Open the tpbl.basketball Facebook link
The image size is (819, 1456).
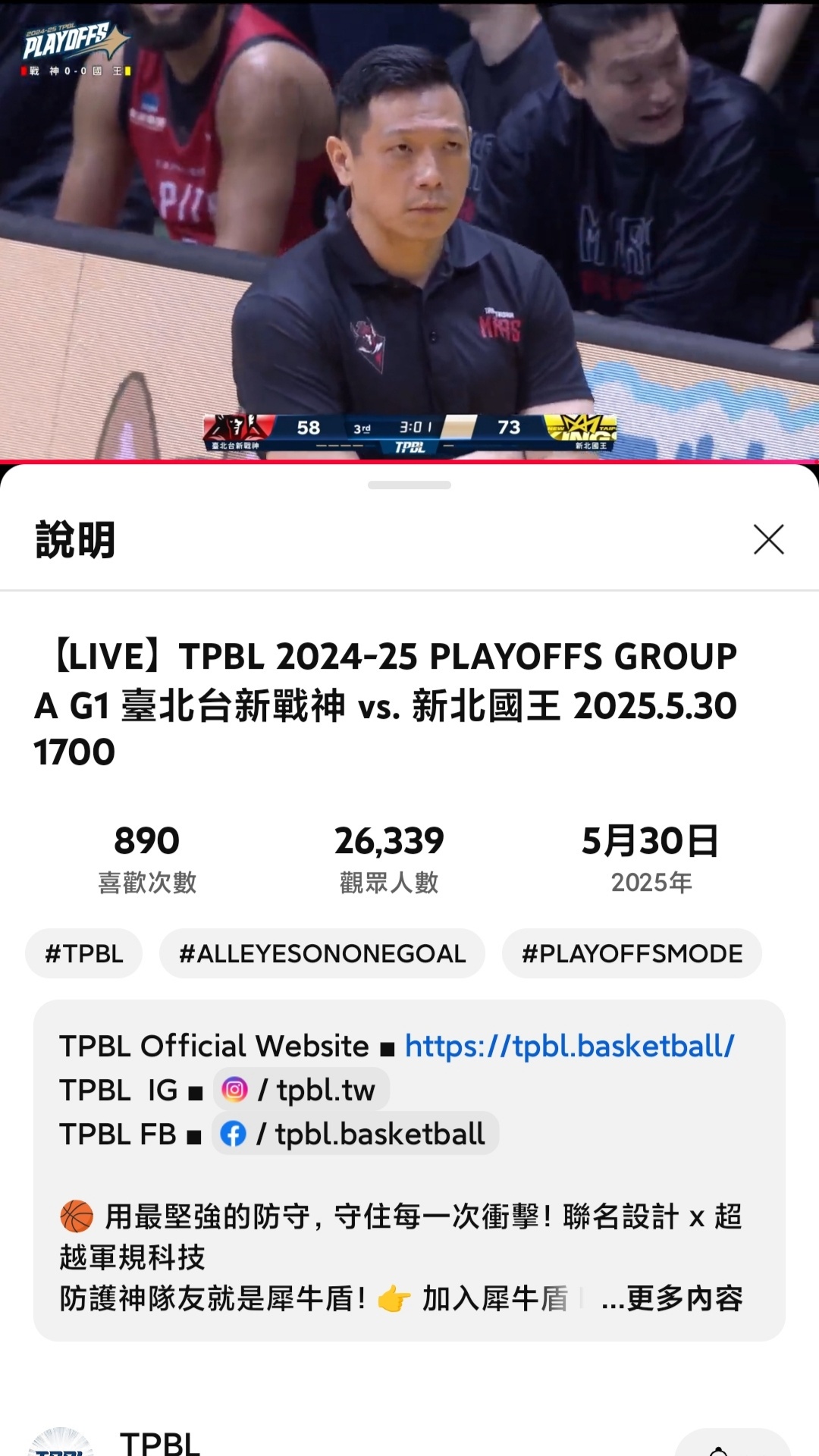(x=355, y=1134)
